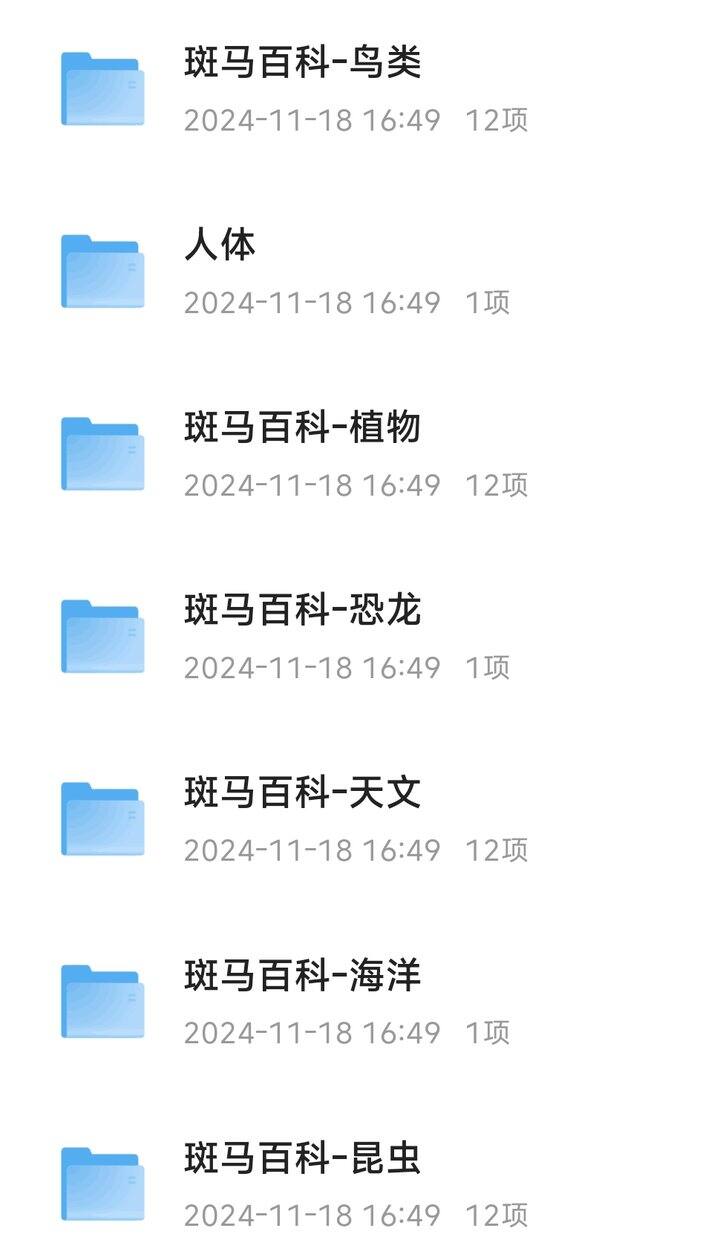The image size is (720, 1234).
Task: Open the 斑马百科-天文 folder
Action: coord(360,820)
